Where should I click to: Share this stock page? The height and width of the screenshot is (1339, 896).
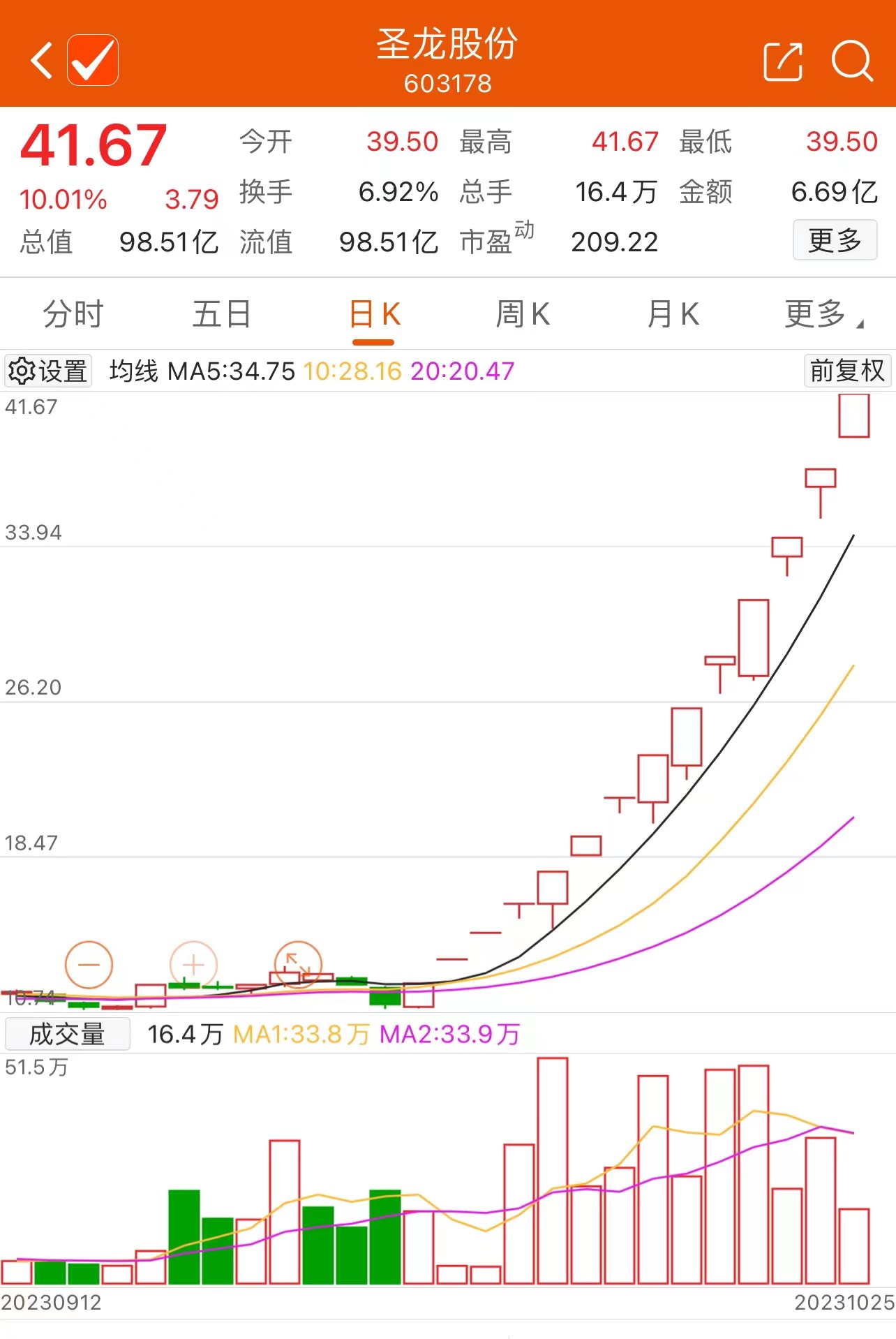(783, 61)
